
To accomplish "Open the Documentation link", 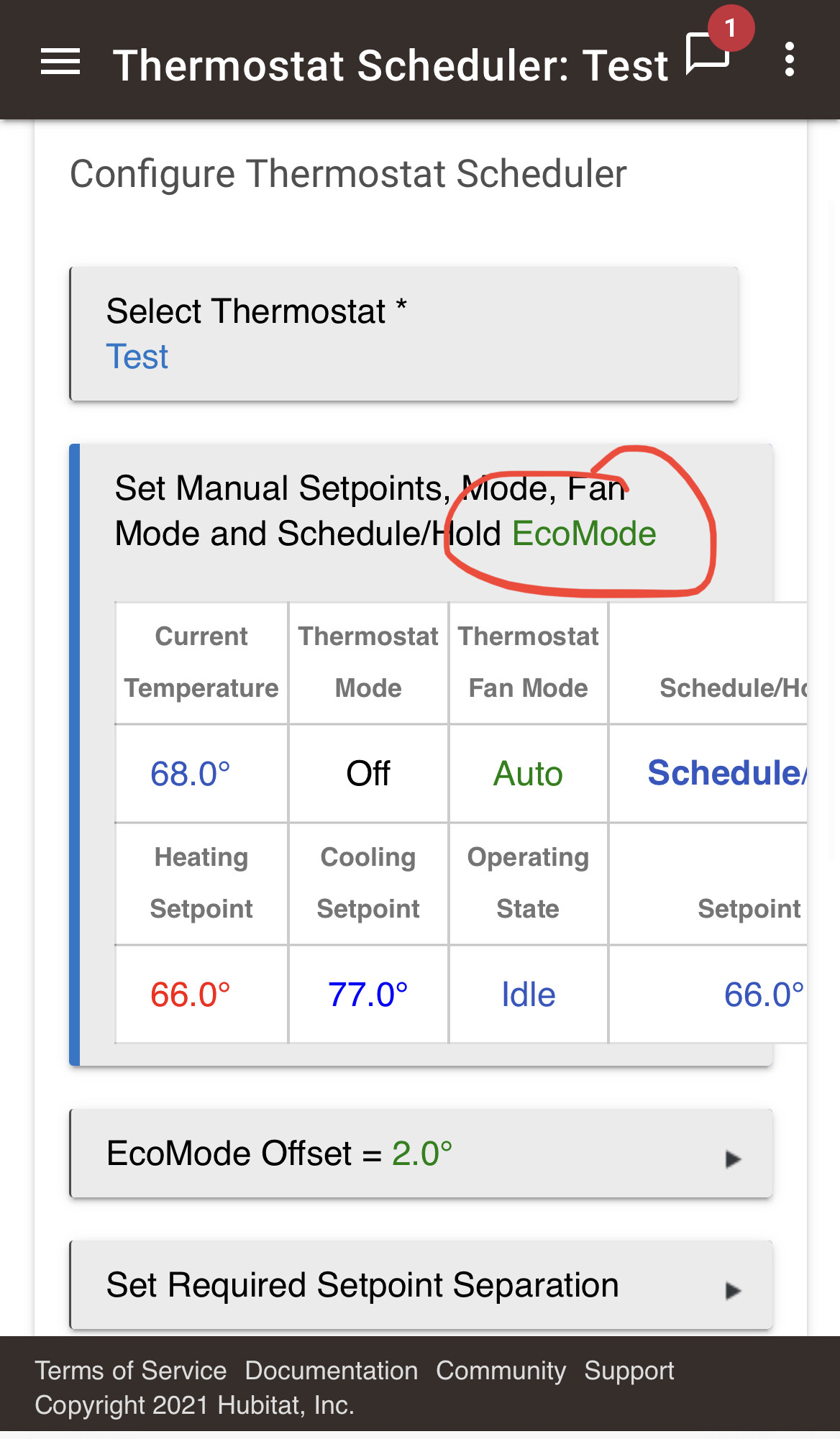I will pyautogui.click(x=332, y=1371).
